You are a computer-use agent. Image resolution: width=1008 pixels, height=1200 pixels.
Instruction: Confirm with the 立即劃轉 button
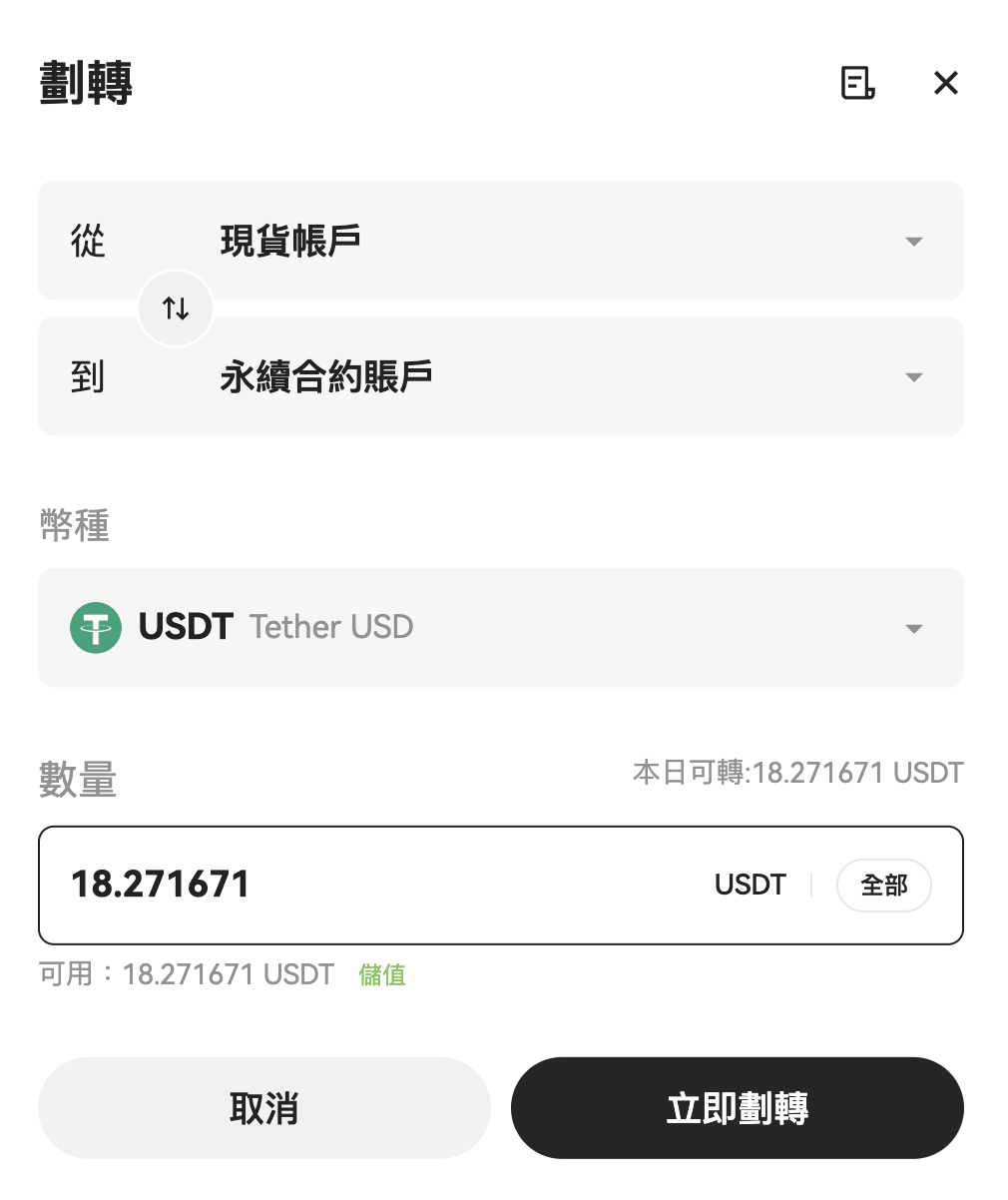(x=737, y=1108)
